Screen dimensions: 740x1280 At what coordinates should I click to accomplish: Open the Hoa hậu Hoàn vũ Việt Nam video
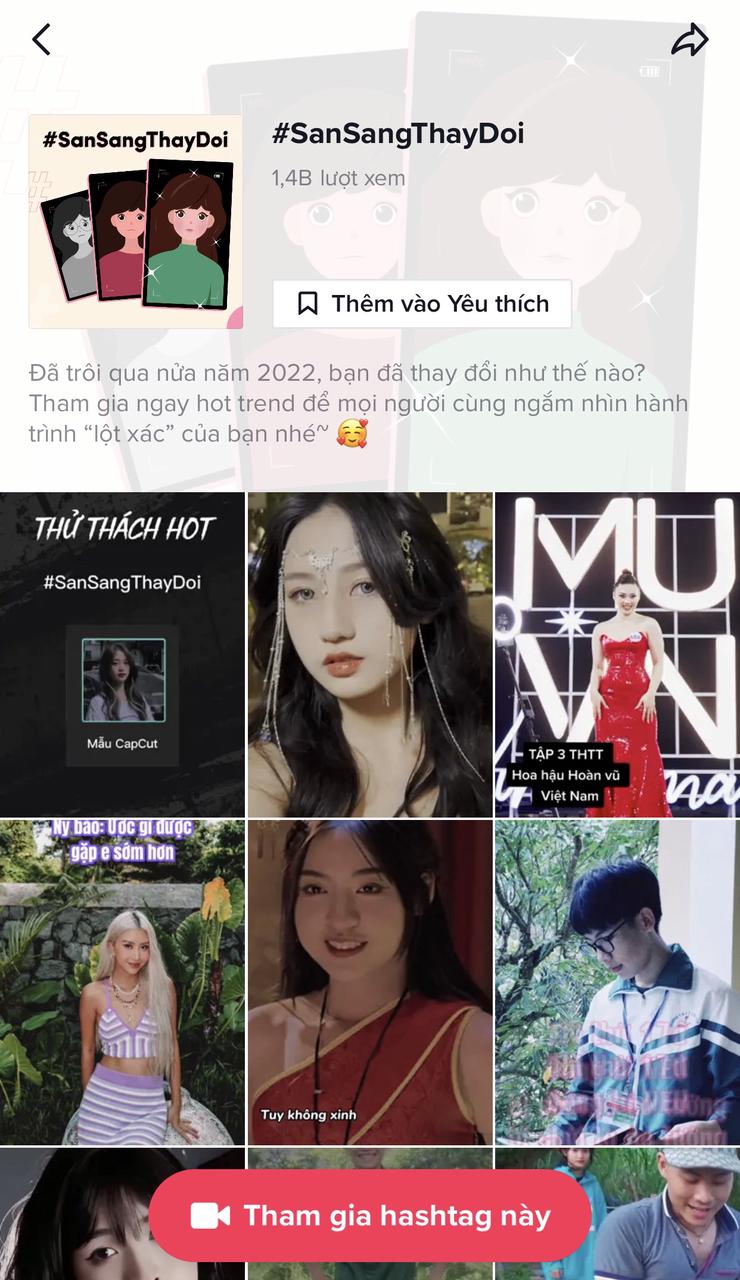click(x=617, y=654)
